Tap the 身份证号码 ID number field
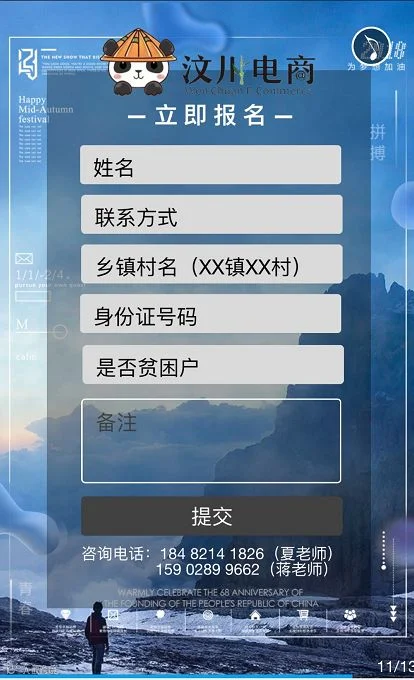Viewport: 414px width, 680px height. coord(211,314)
